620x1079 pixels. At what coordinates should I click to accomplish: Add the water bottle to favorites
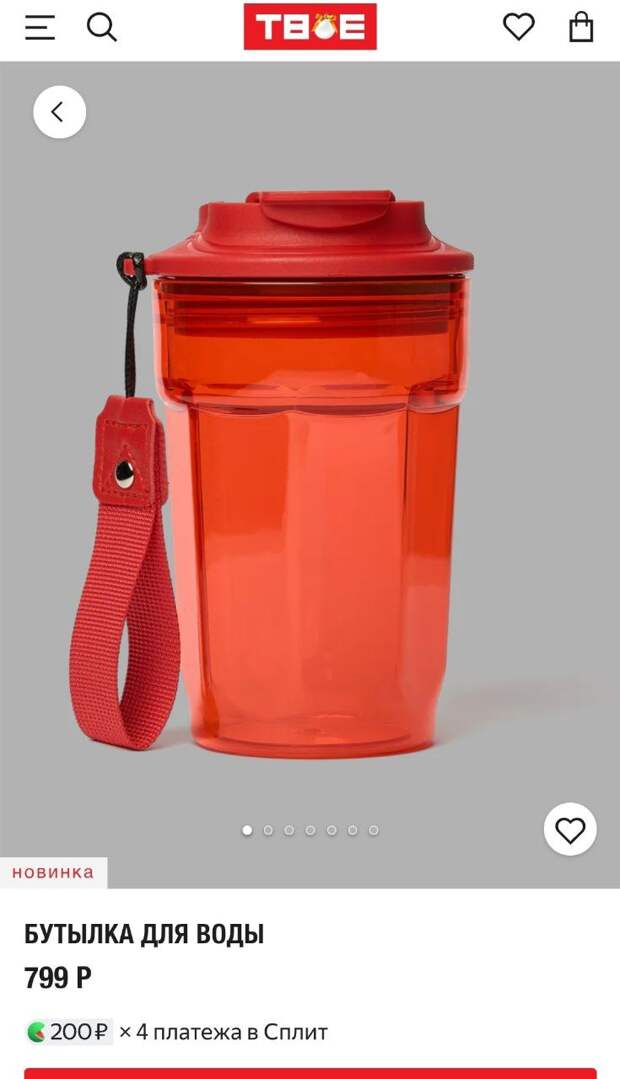pyautogui.click(x=570, y=829)
